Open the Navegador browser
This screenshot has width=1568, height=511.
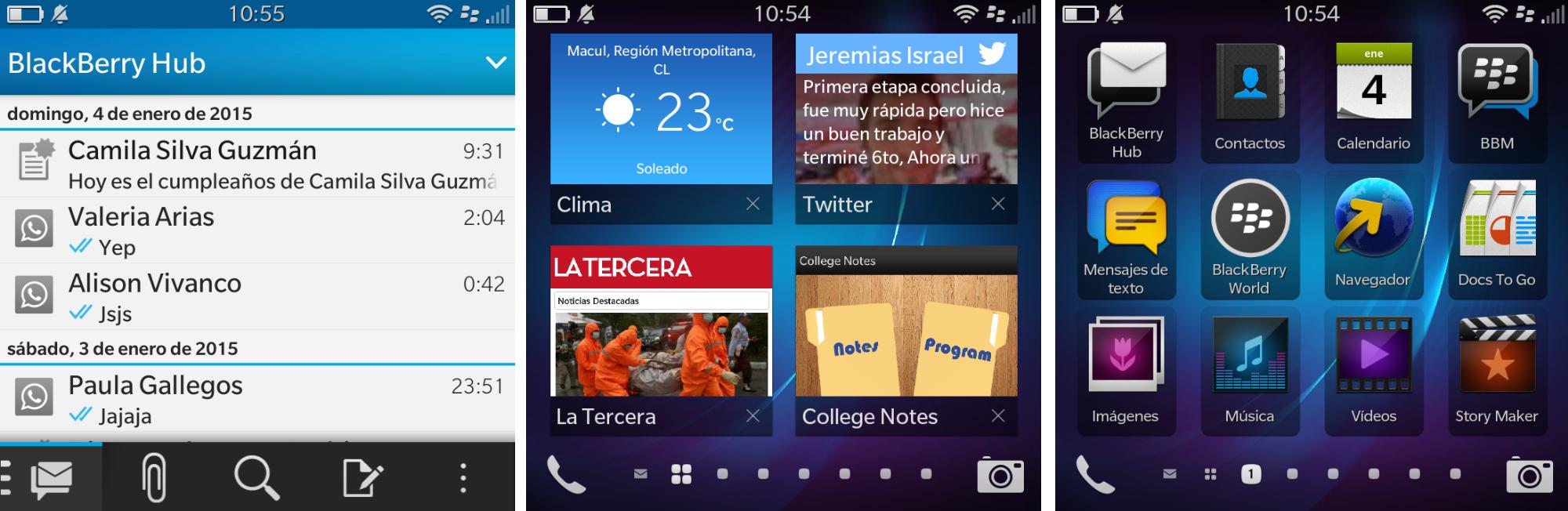pyautogui.click(x=1373, y=234)
